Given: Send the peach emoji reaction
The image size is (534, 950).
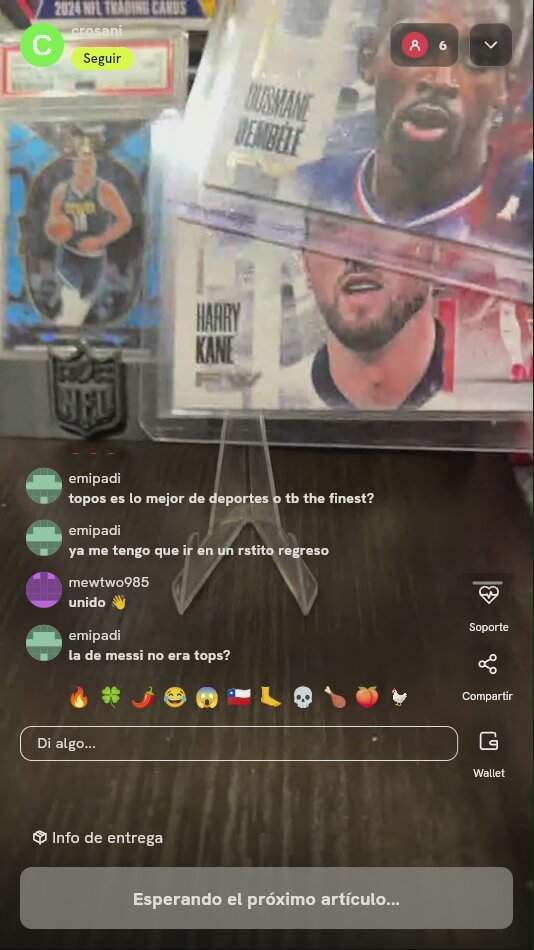Looking at the screenshot, I should (367, 697).
